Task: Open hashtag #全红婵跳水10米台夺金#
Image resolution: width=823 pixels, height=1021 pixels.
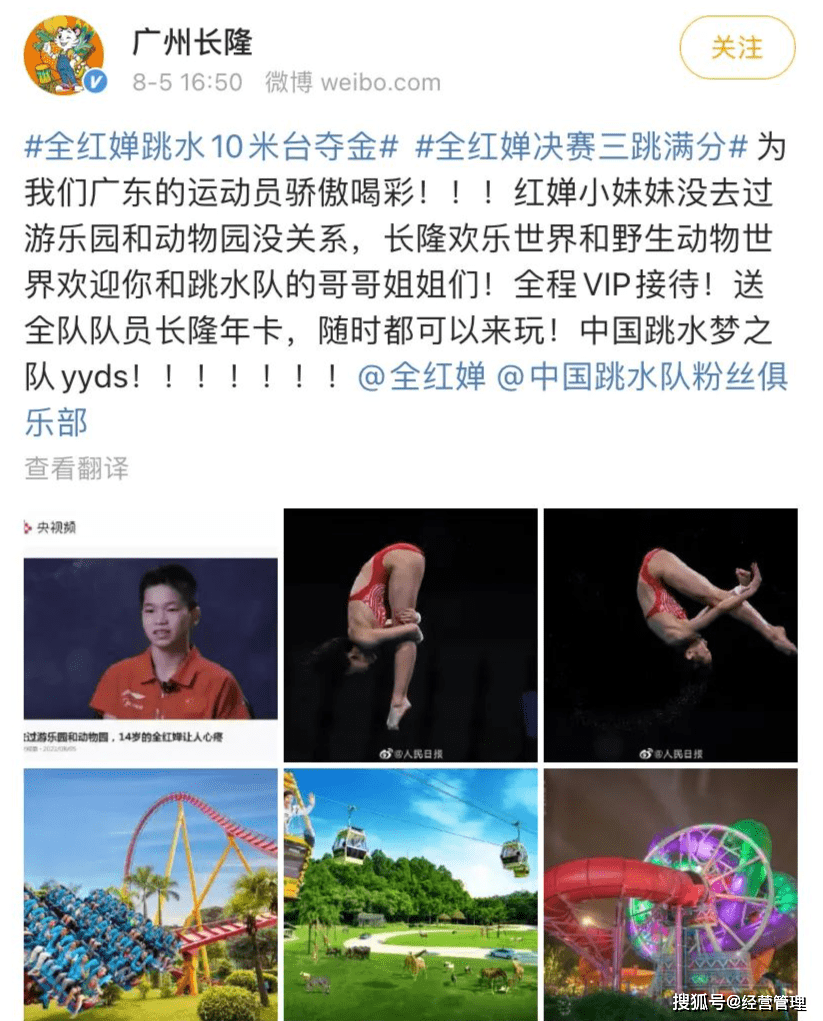Action: tap(211, 148)
